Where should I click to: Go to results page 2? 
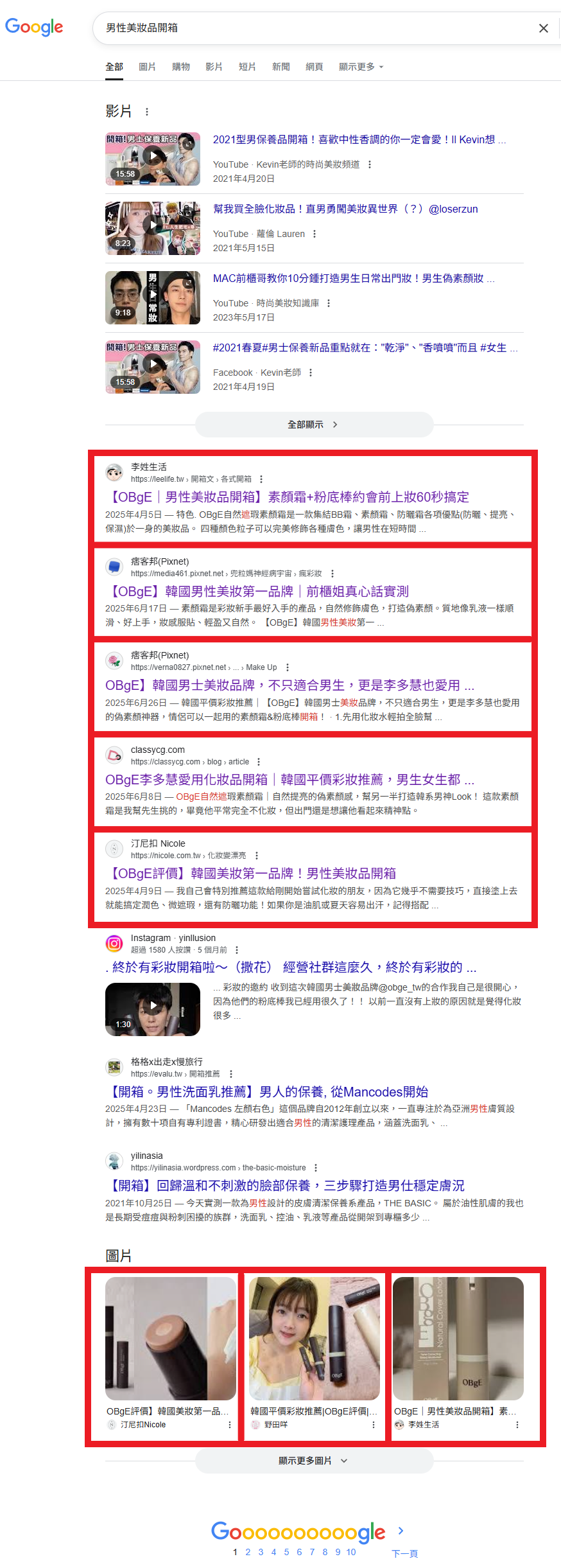click(248, 1552)
